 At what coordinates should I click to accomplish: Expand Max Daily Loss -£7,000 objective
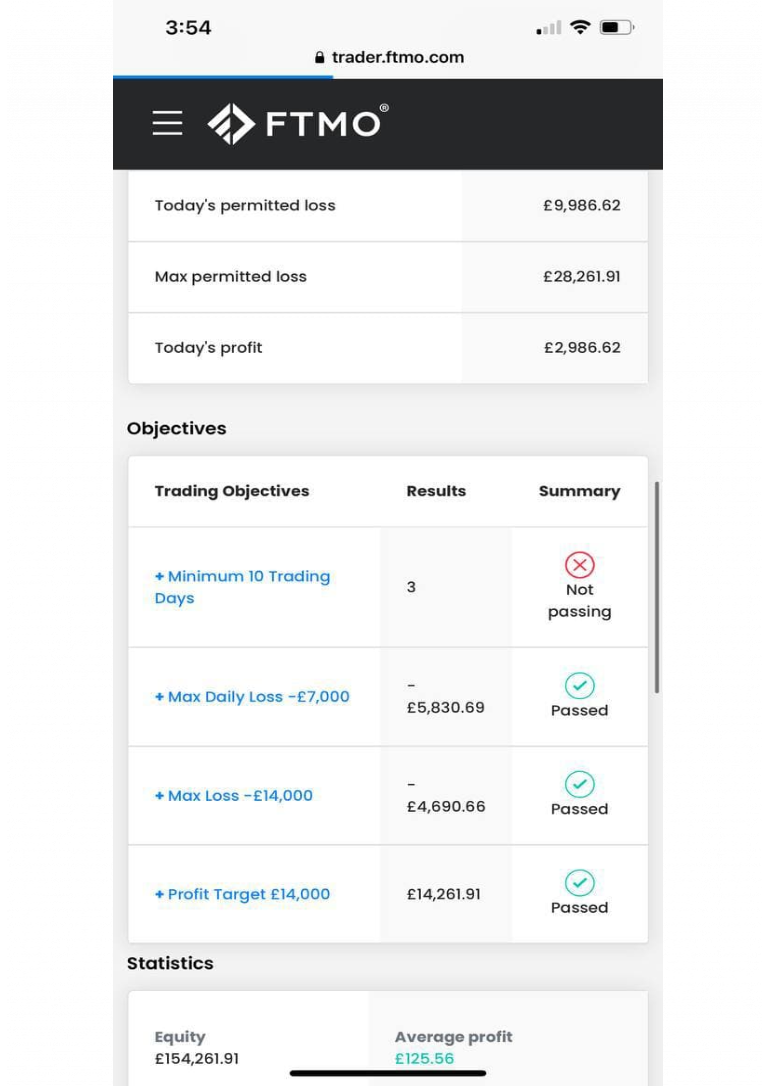252,697
